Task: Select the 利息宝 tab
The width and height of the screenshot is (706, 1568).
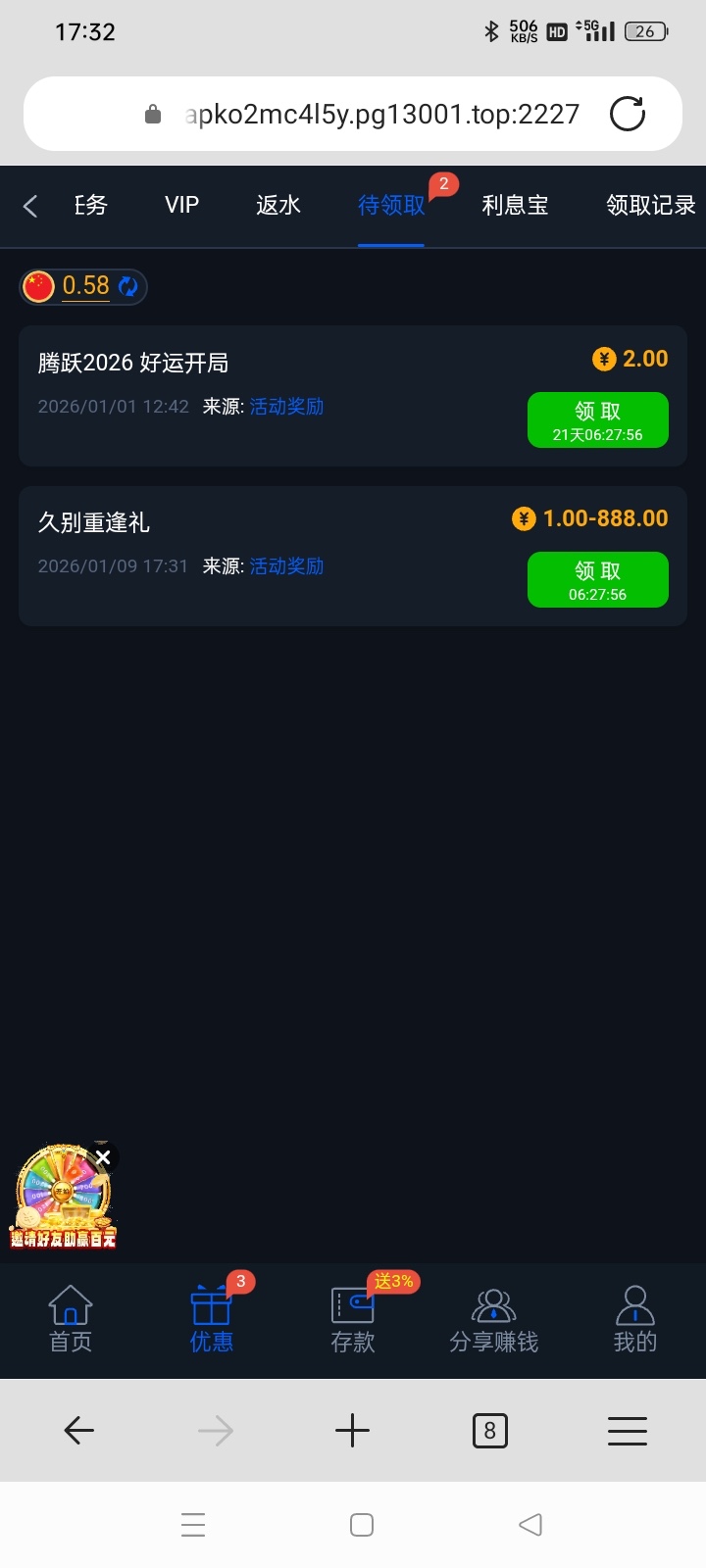Action: (515, 205)
